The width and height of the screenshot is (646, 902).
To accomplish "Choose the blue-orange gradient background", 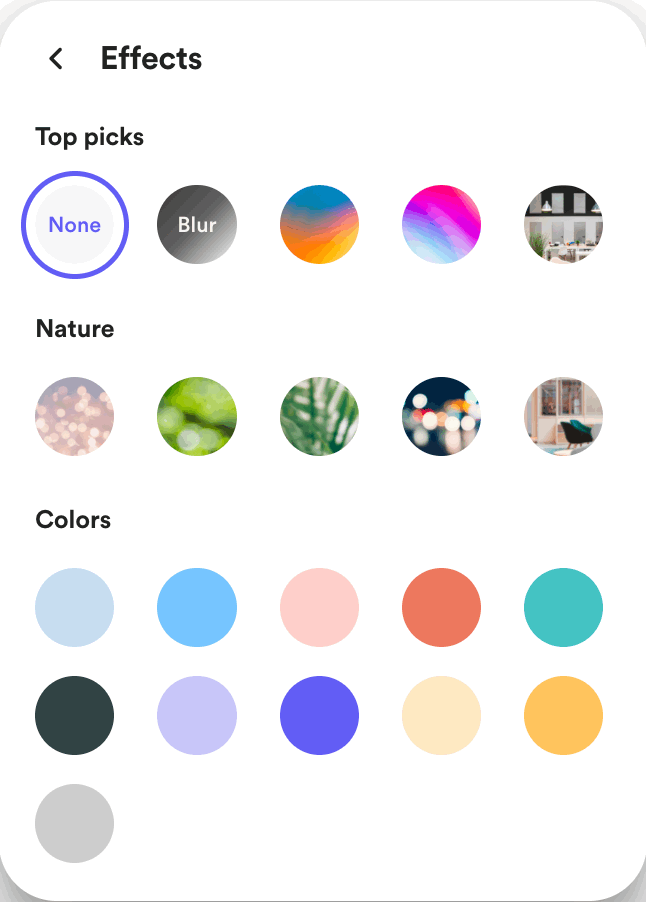I will coord(319,225).
